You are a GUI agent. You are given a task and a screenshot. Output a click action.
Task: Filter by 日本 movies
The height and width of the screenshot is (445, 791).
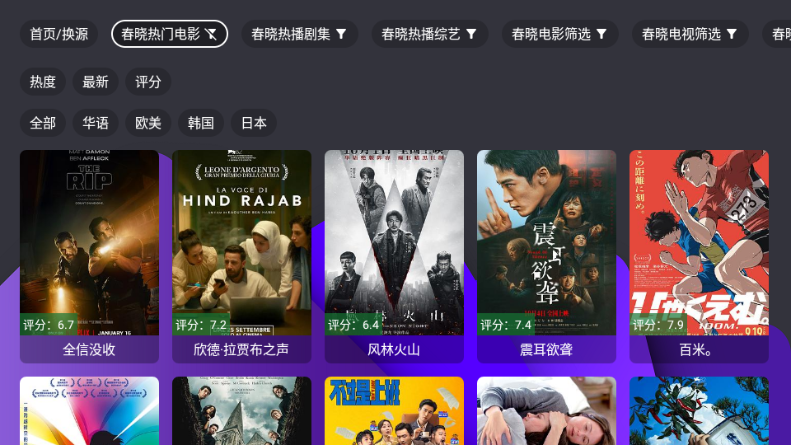254,123
